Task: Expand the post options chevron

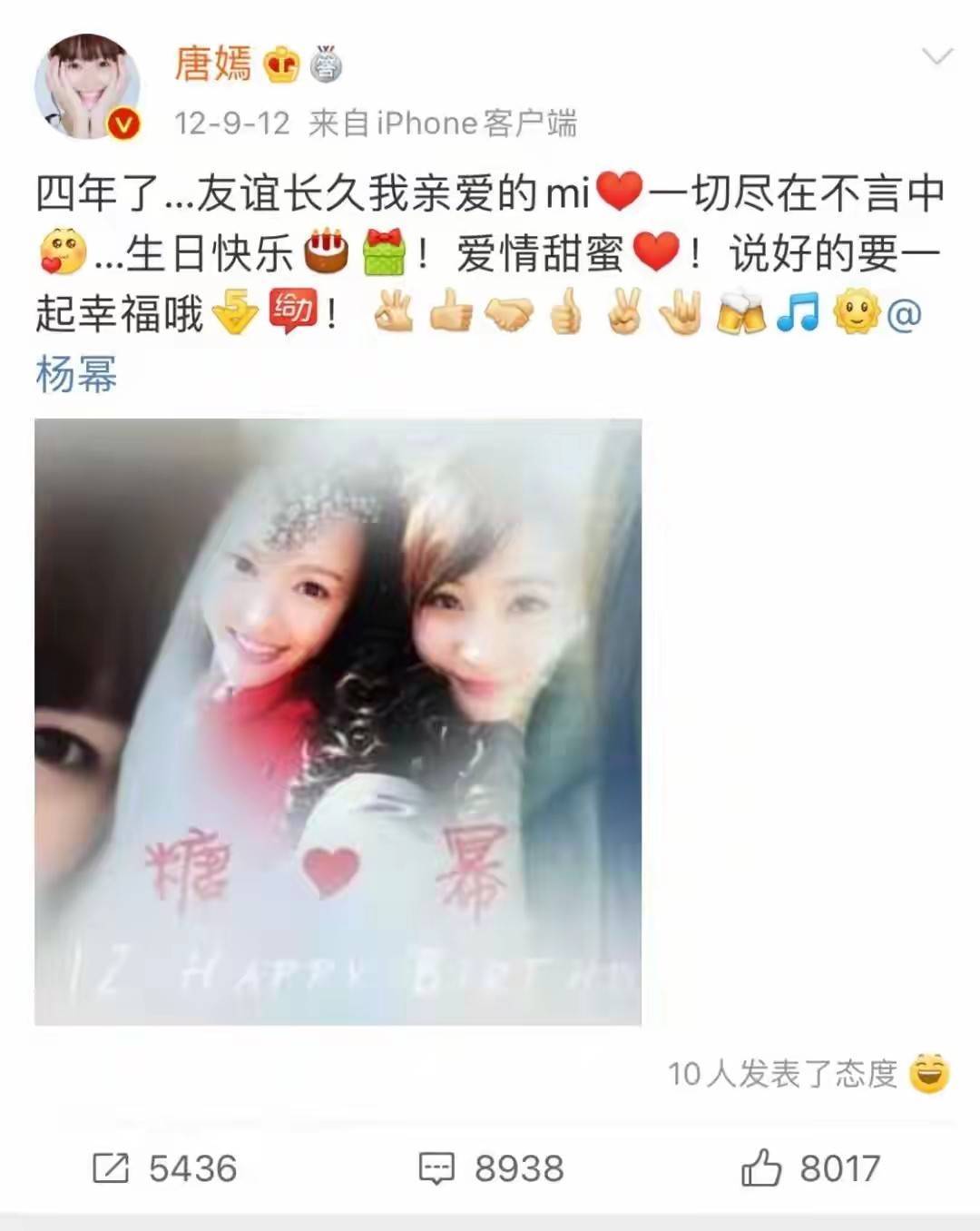Action: click(x=936, y=57)
